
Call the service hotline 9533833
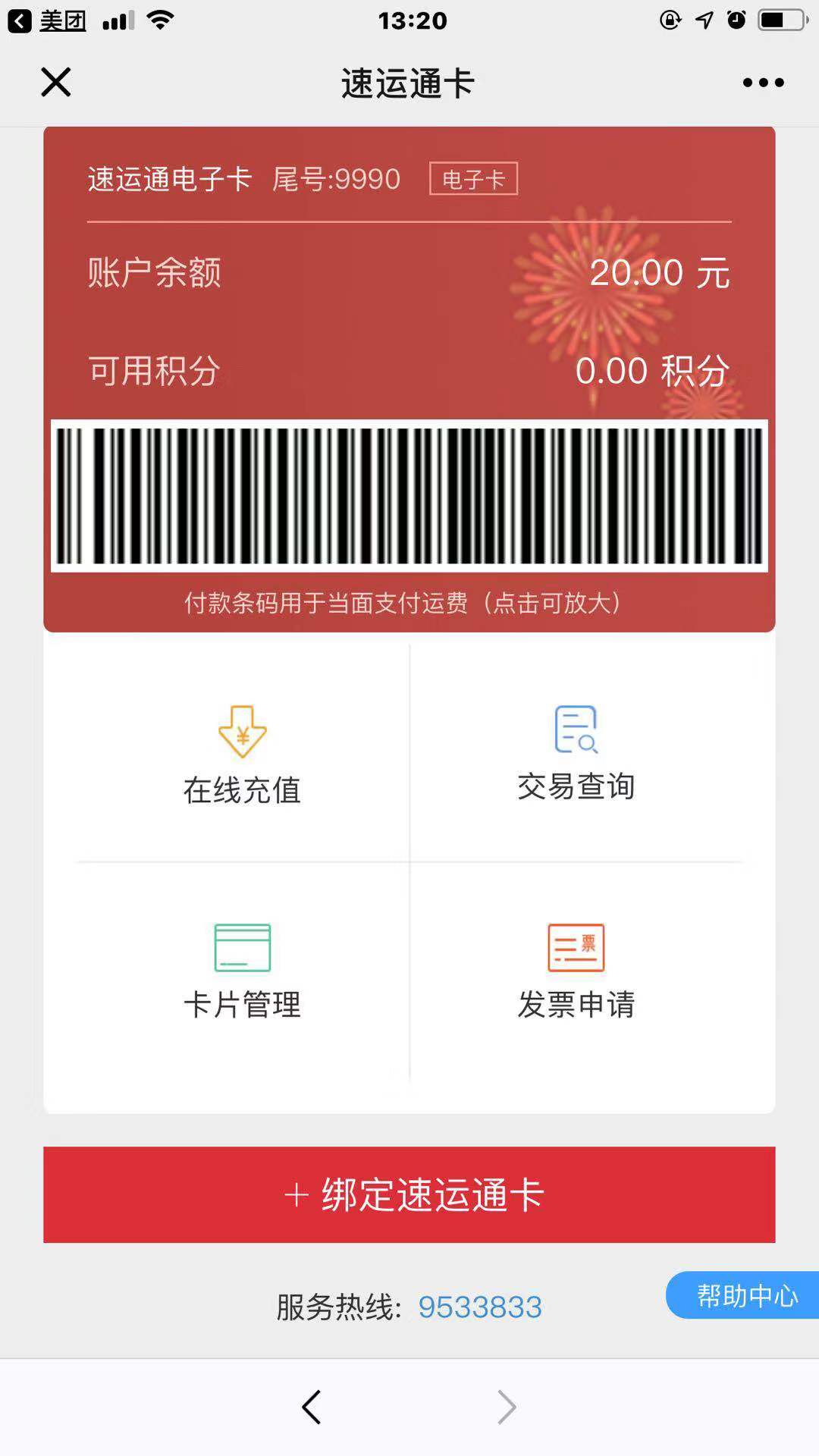(x=480, y=1307)
